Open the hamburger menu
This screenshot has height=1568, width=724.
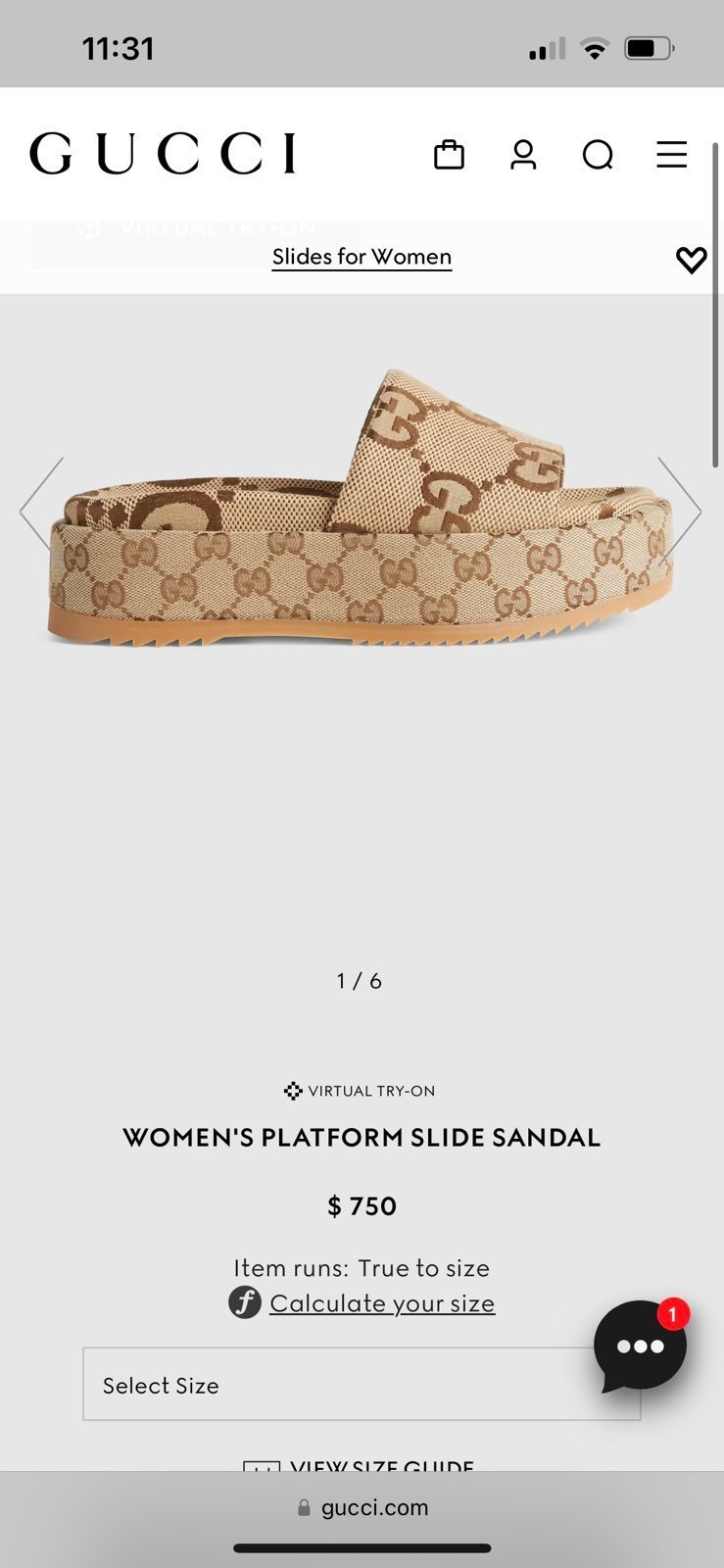[671, 154]
